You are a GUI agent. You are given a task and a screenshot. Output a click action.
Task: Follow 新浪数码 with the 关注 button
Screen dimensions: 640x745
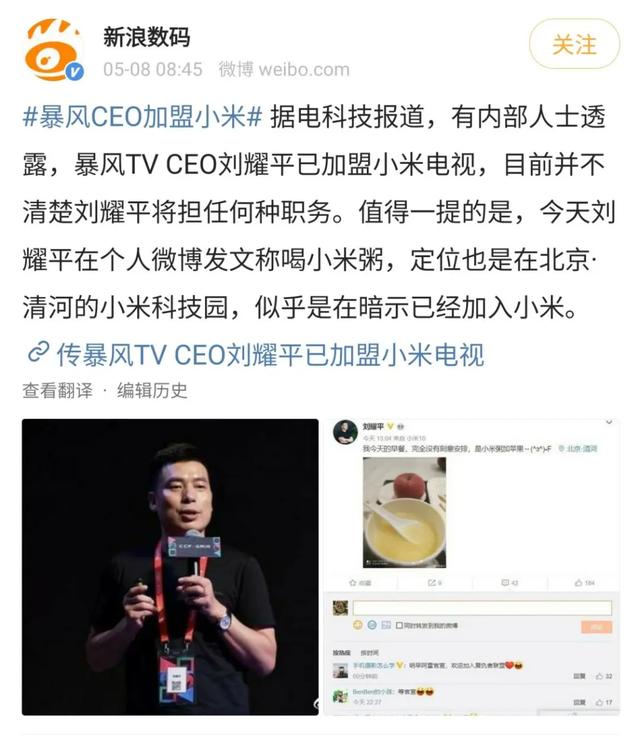point(574,44)
